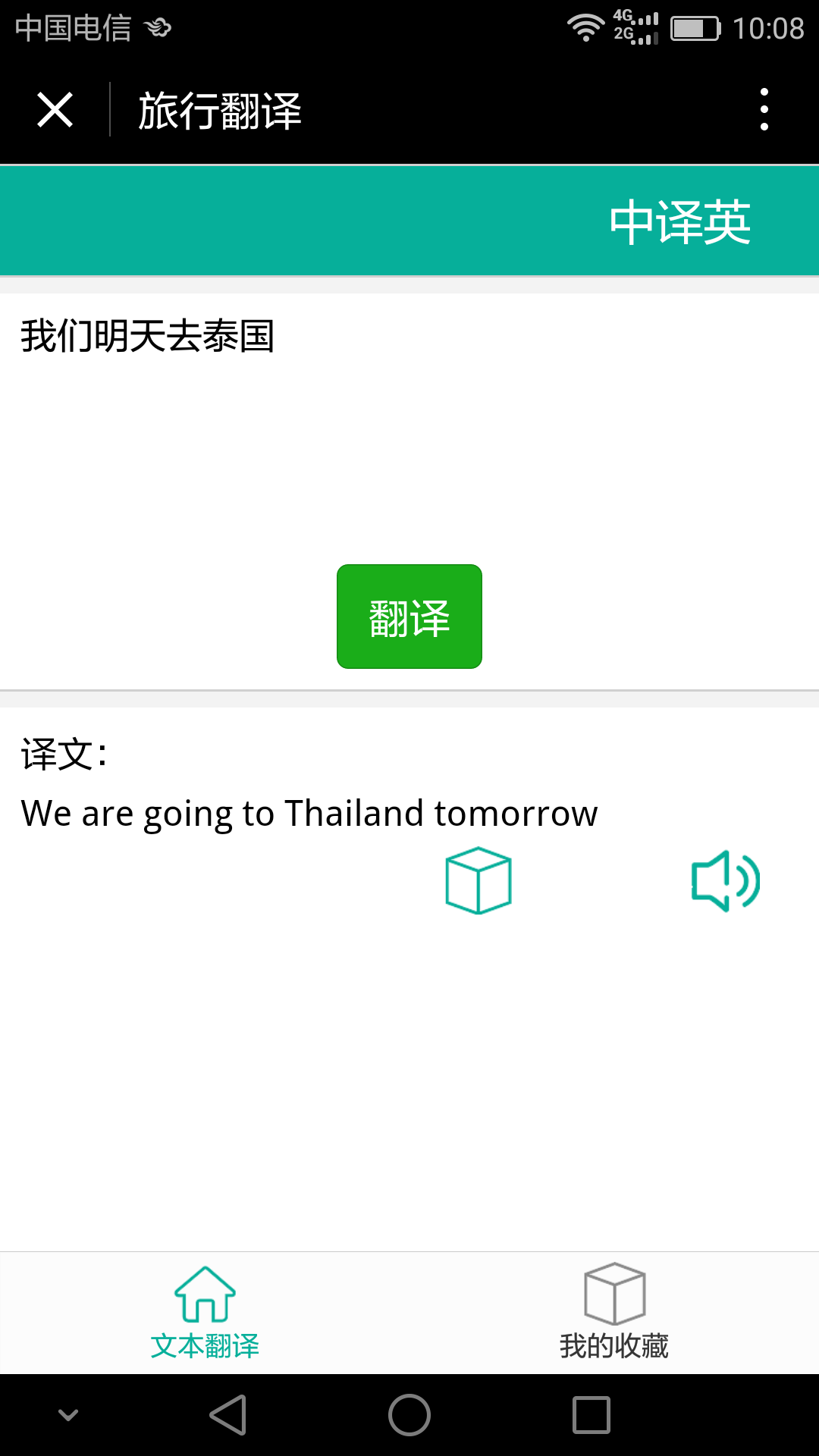Tap the green 翻译 button

(x=409, y=617)
